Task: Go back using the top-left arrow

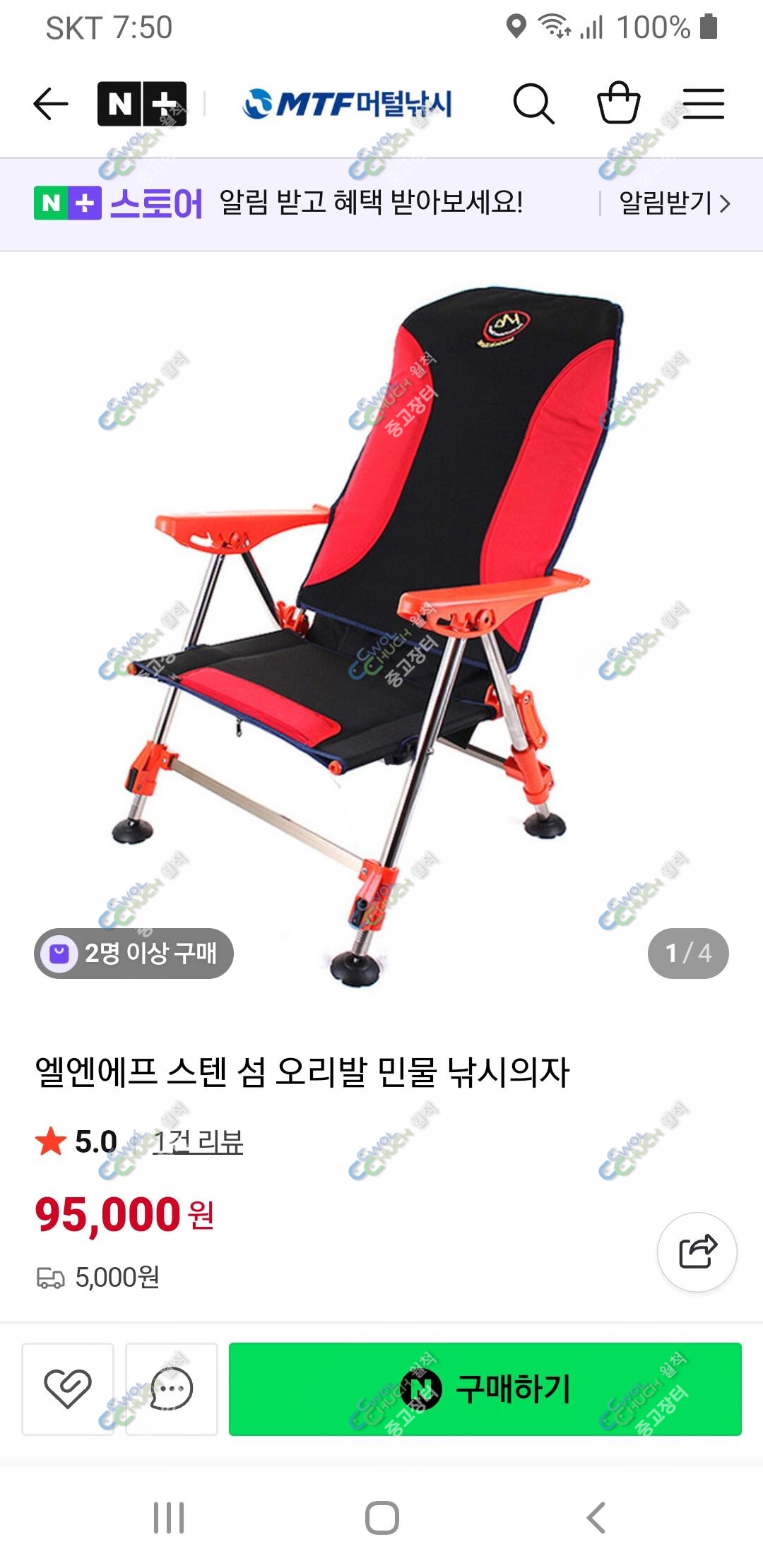Action: tap(51, 104)
